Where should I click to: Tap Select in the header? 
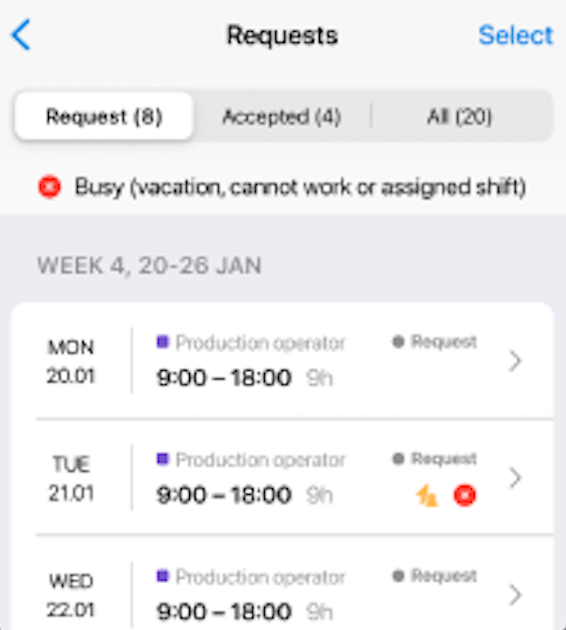pos(516,35)
